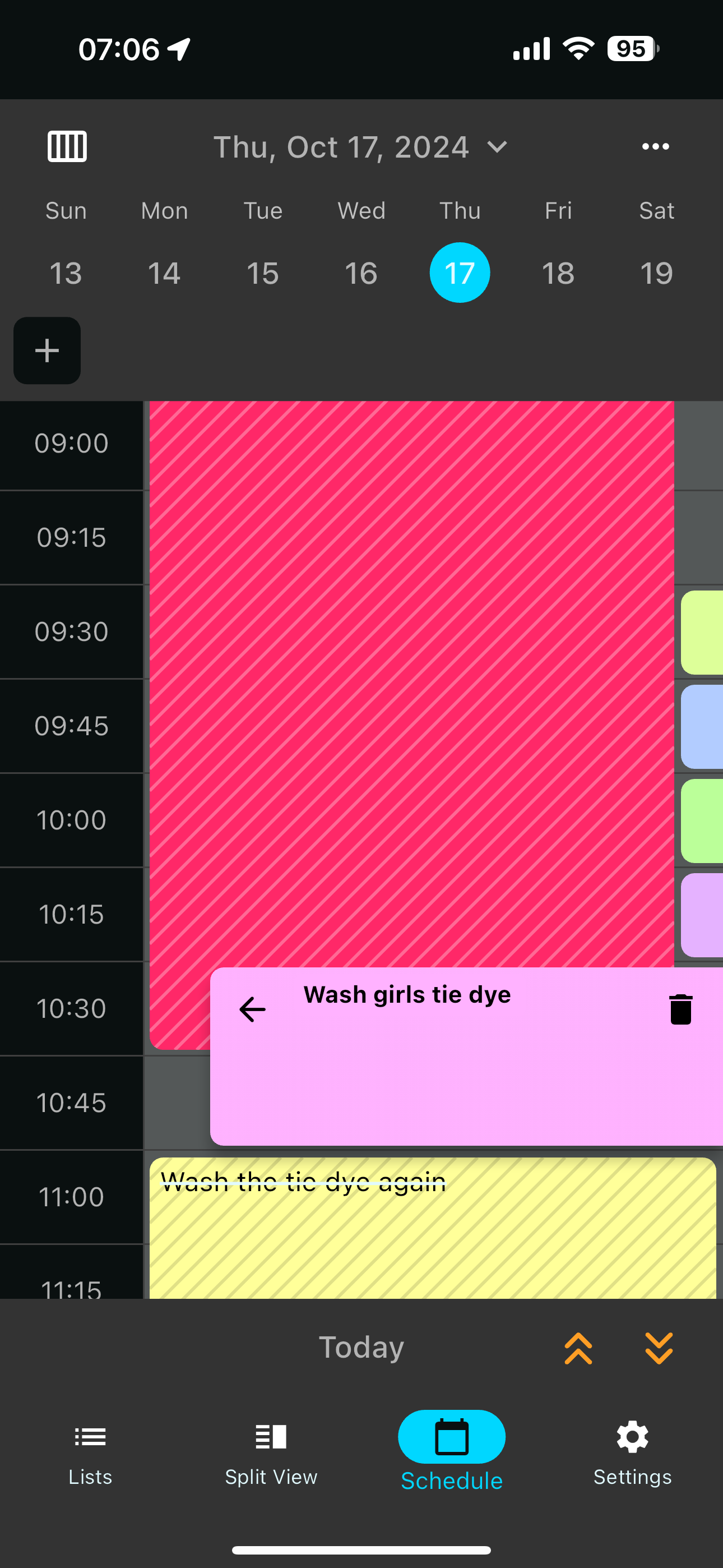This screenshot has width=723, height=1568.
Task: Select Wednesday 16 in the week strip
Action: [x=361, y=273]
